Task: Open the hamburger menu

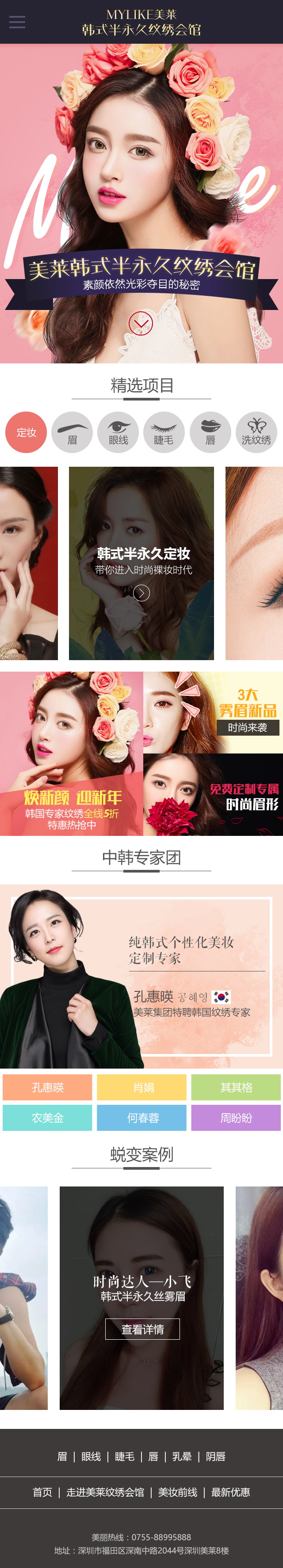Action: click(17, 23)
